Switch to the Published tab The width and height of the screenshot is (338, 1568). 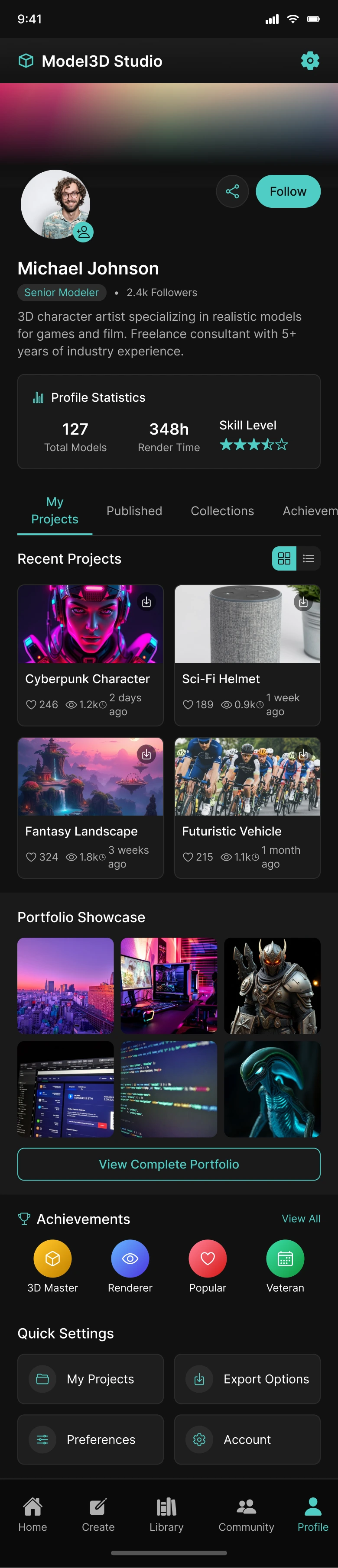134,511
